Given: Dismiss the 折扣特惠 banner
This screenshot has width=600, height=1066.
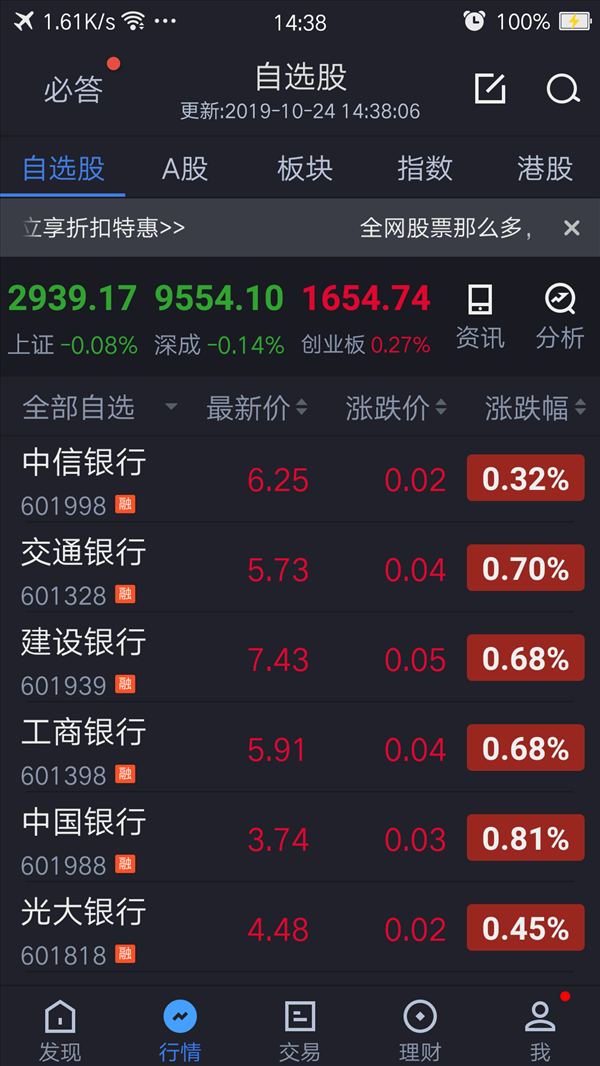Looking at the screenshot, I should point(571,228).
